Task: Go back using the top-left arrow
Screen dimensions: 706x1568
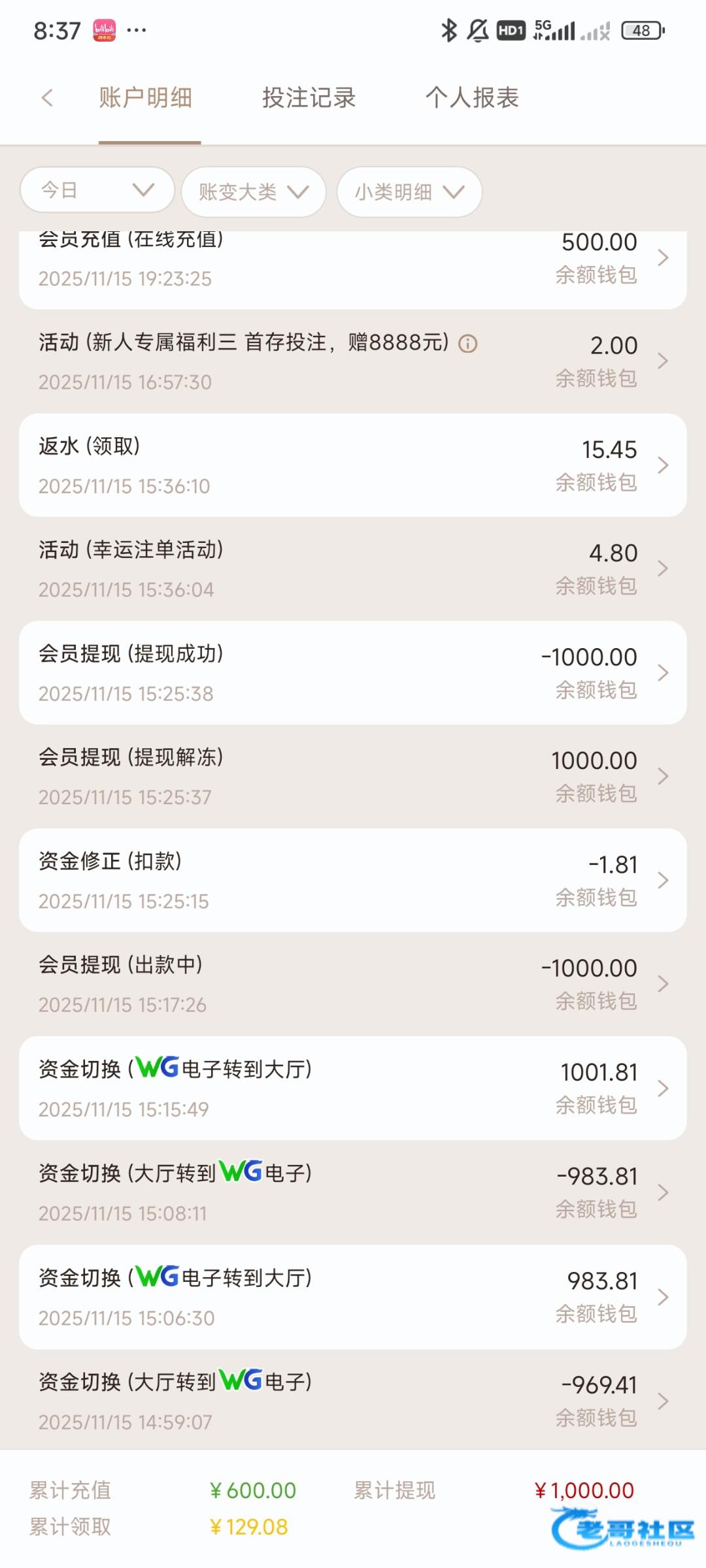Action: [47, 98]
